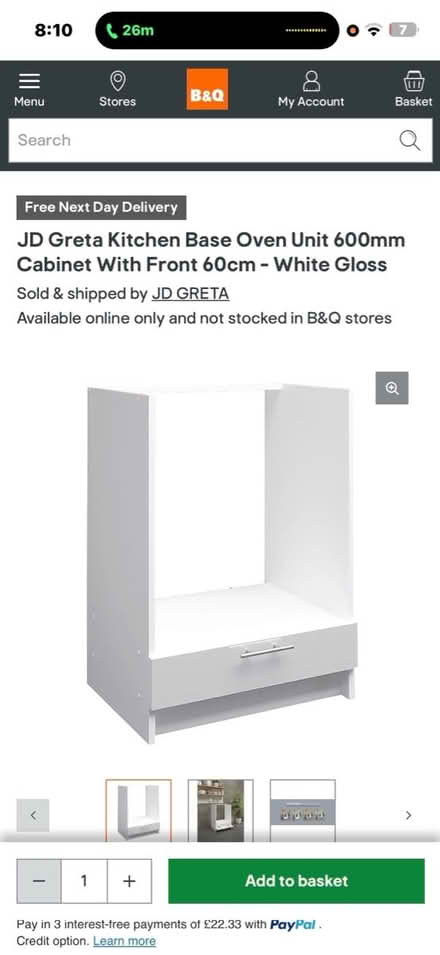The width and height of the screenshot is (440, 955).
Task: Return to the call via green pill
Action: point(130,30)
